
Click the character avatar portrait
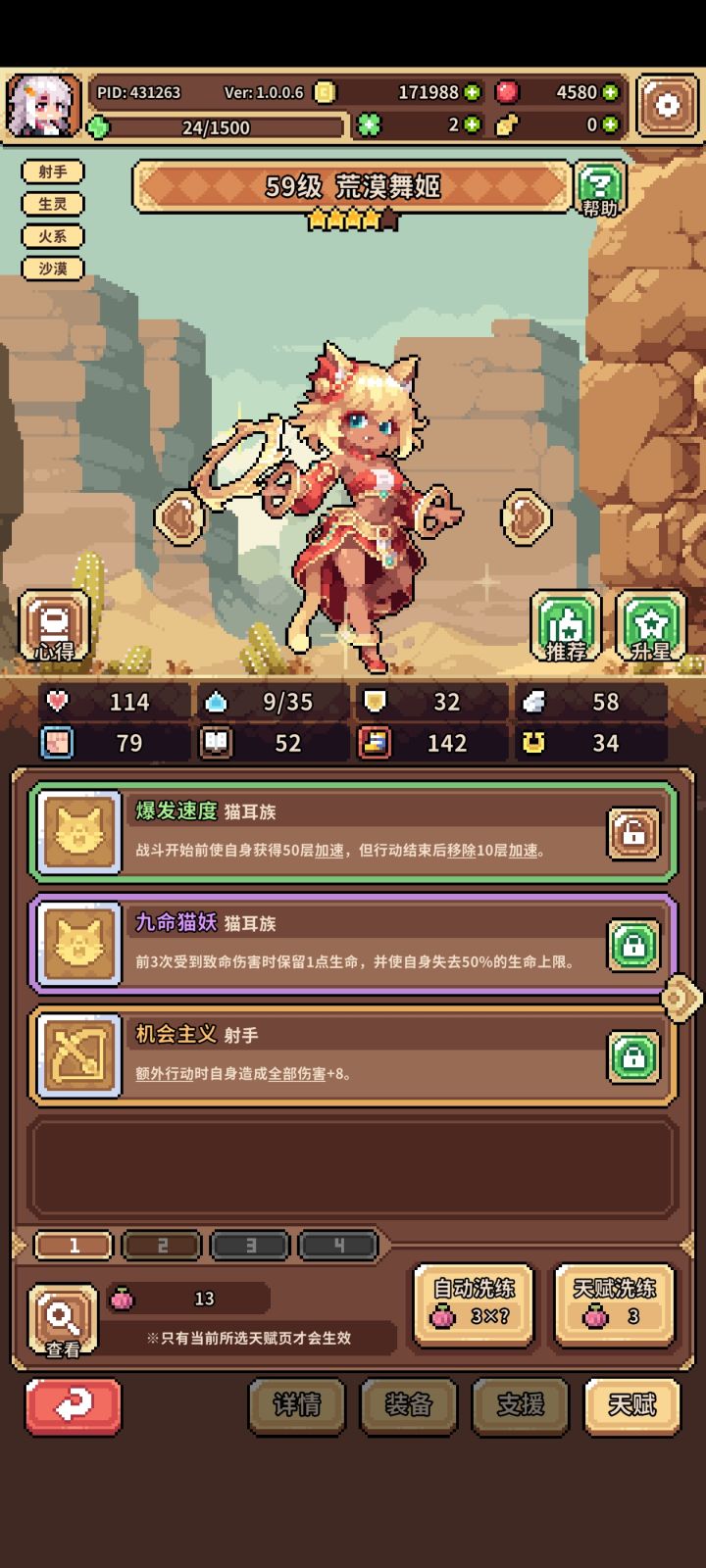44,105
